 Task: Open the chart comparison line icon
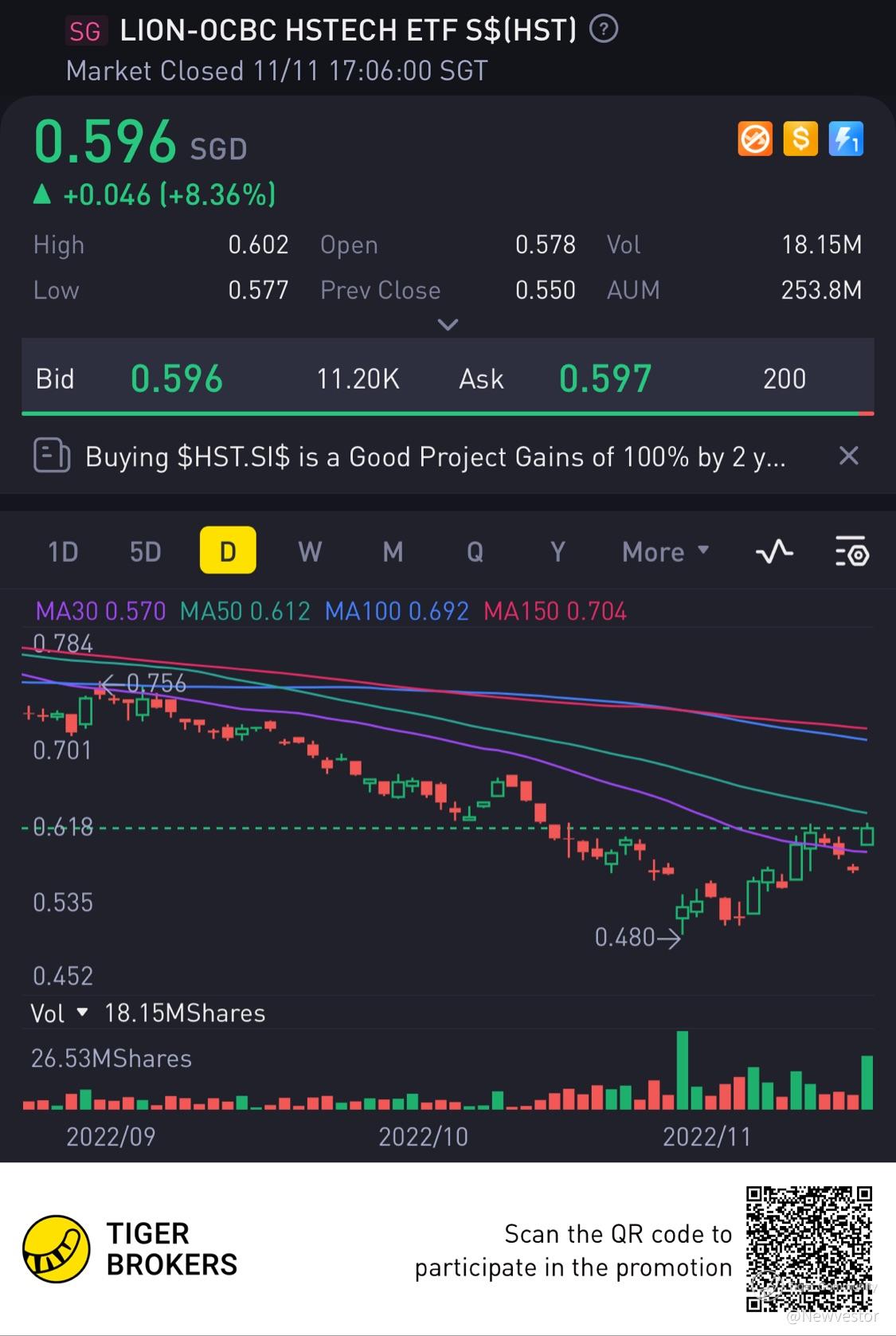774,551
